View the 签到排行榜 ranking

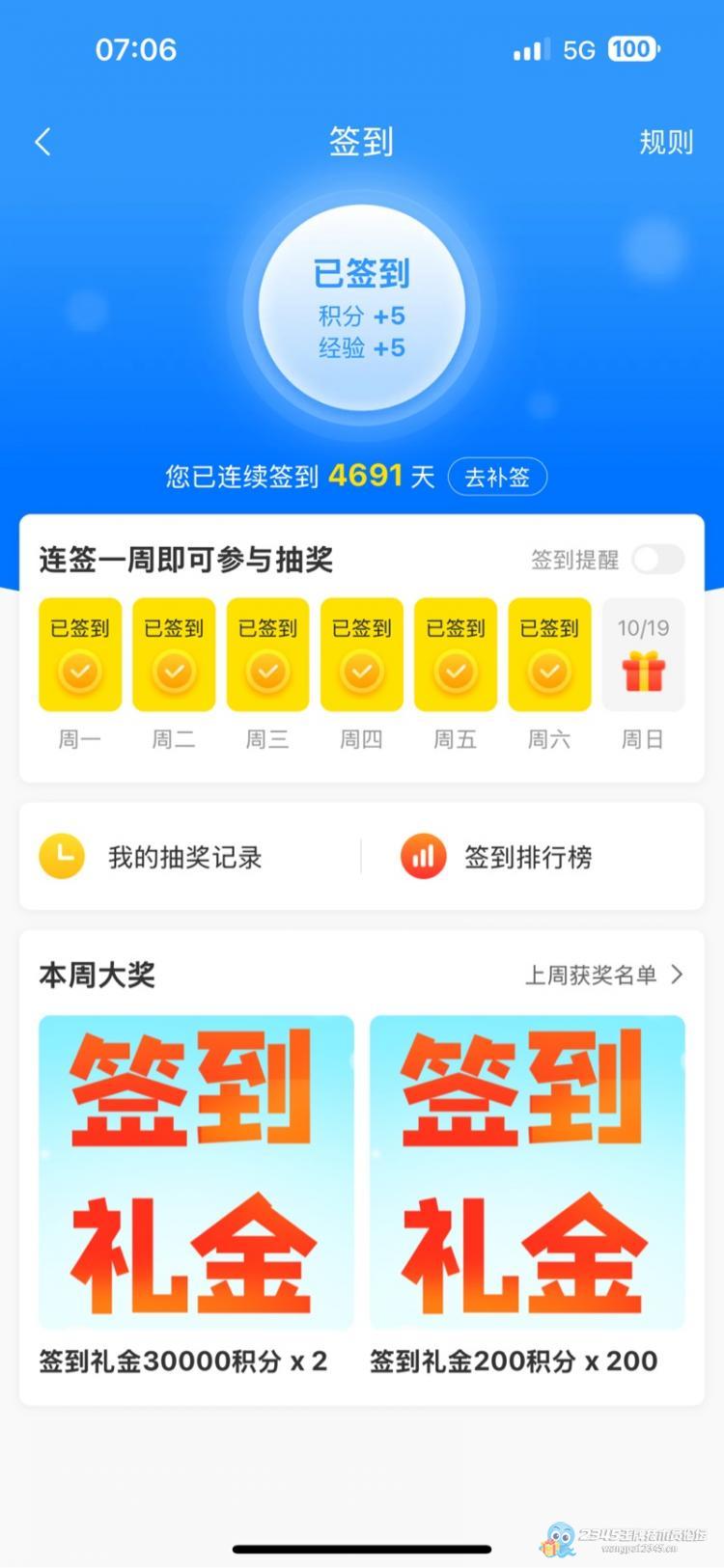pos(527,857)
